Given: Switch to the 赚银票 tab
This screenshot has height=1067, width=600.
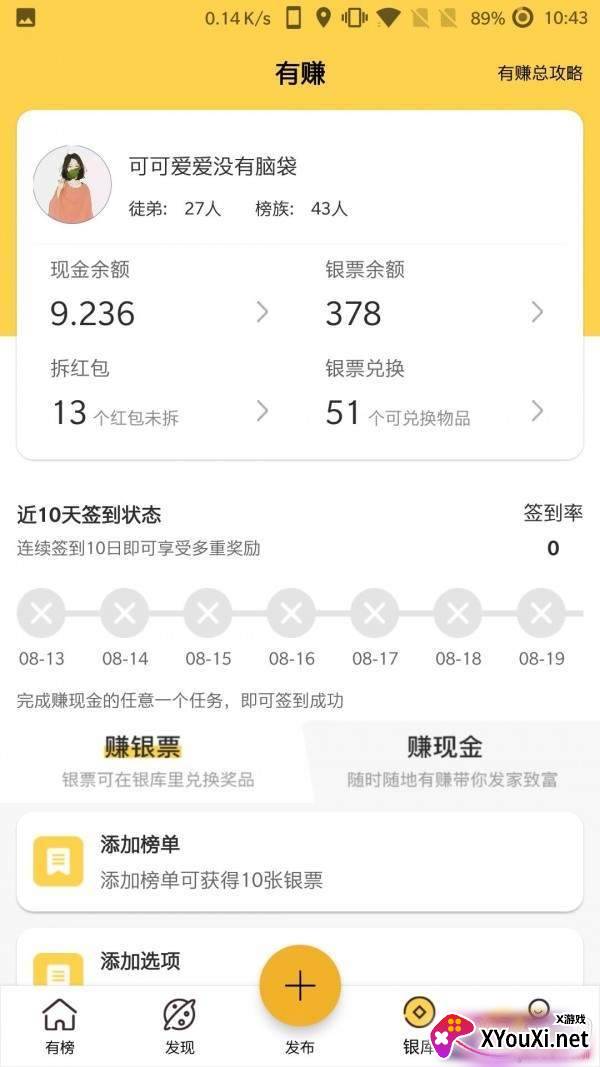Looking at the screenshot, I should click(x=158, y=761).
